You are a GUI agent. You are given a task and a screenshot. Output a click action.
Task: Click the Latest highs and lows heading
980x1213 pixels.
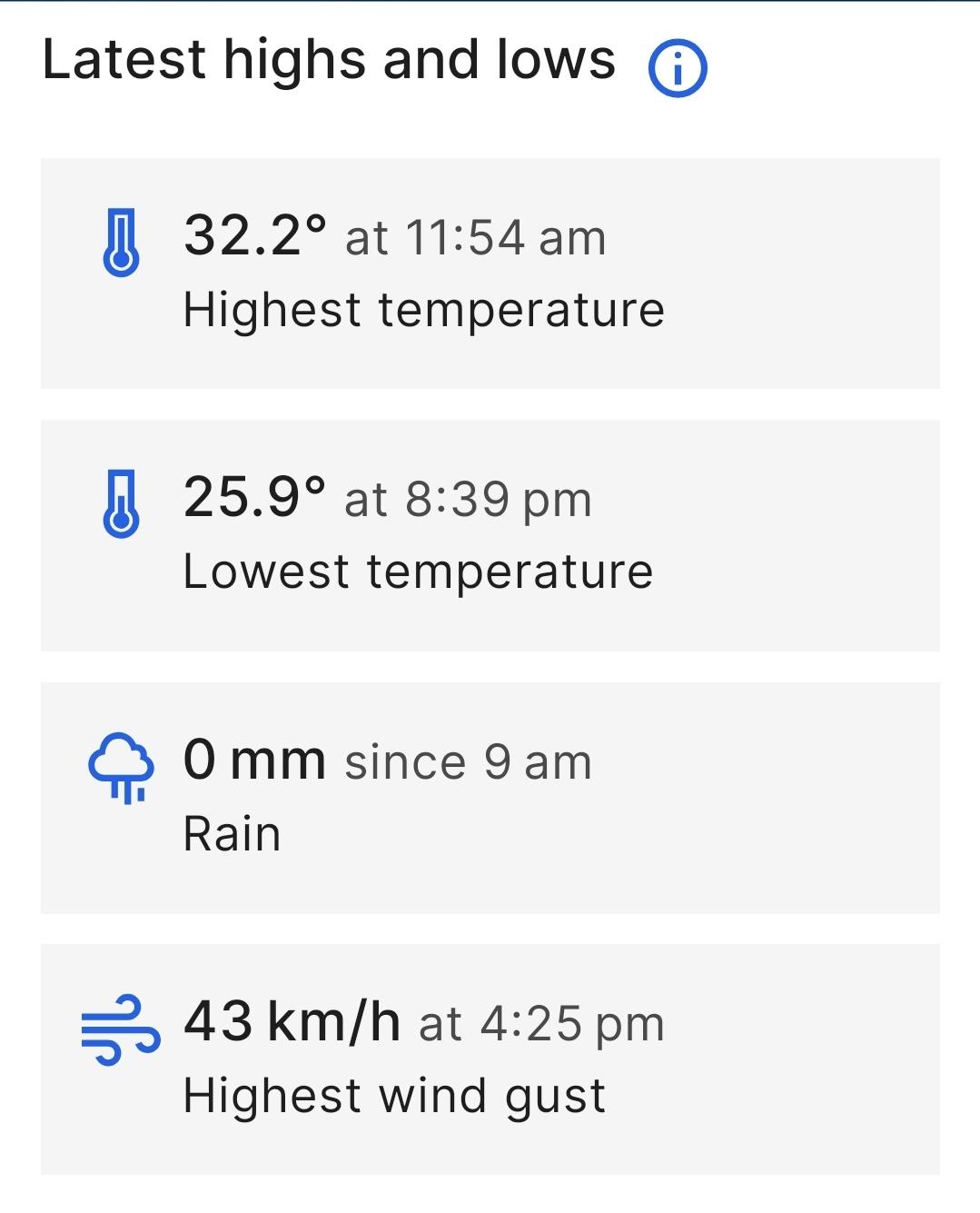[x=330, y=61]
